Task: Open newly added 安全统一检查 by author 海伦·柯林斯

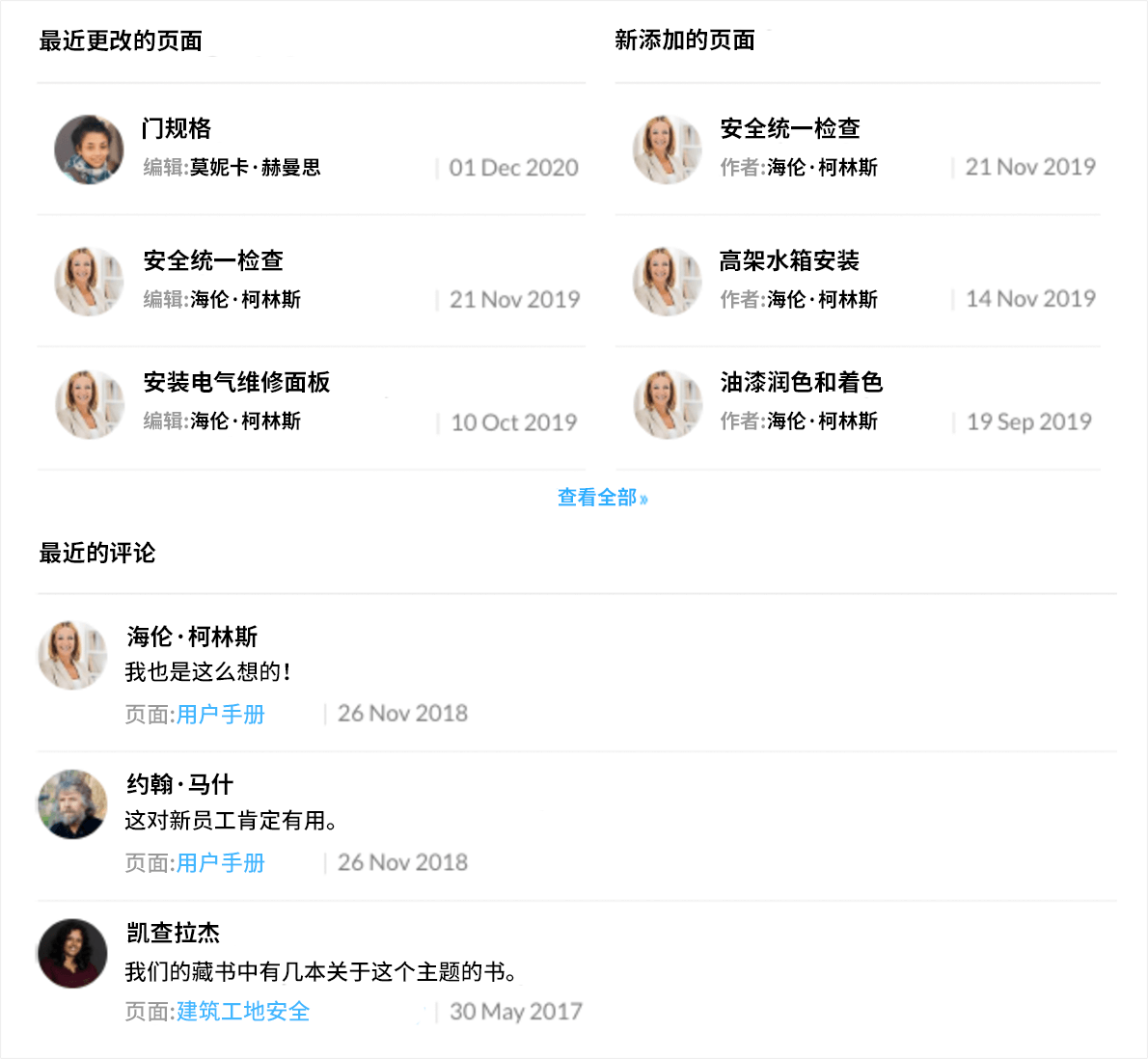Action: point(790,128)
